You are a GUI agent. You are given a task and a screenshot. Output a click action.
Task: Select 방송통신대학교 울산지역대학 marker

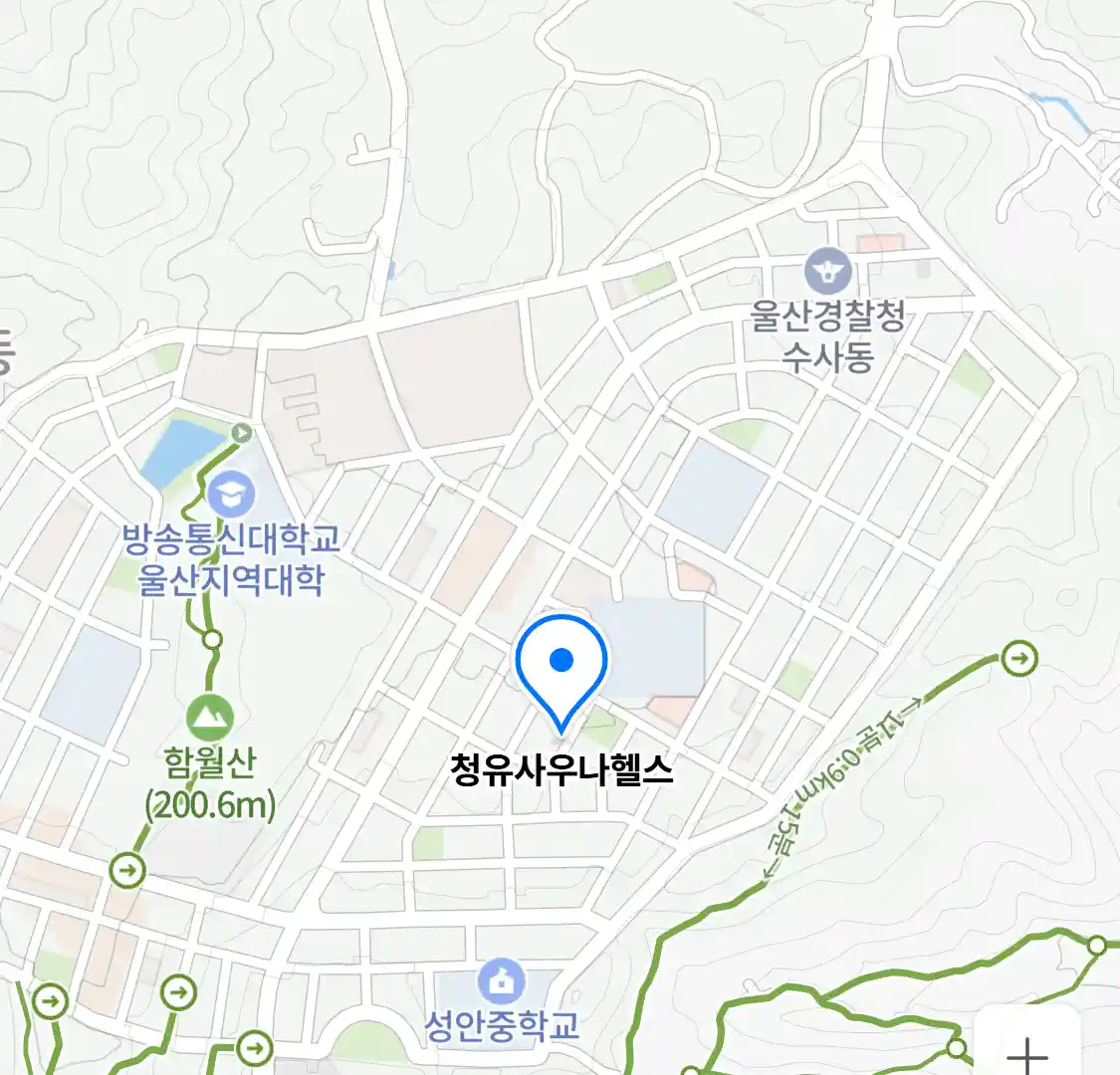click(x=232, y=494)
